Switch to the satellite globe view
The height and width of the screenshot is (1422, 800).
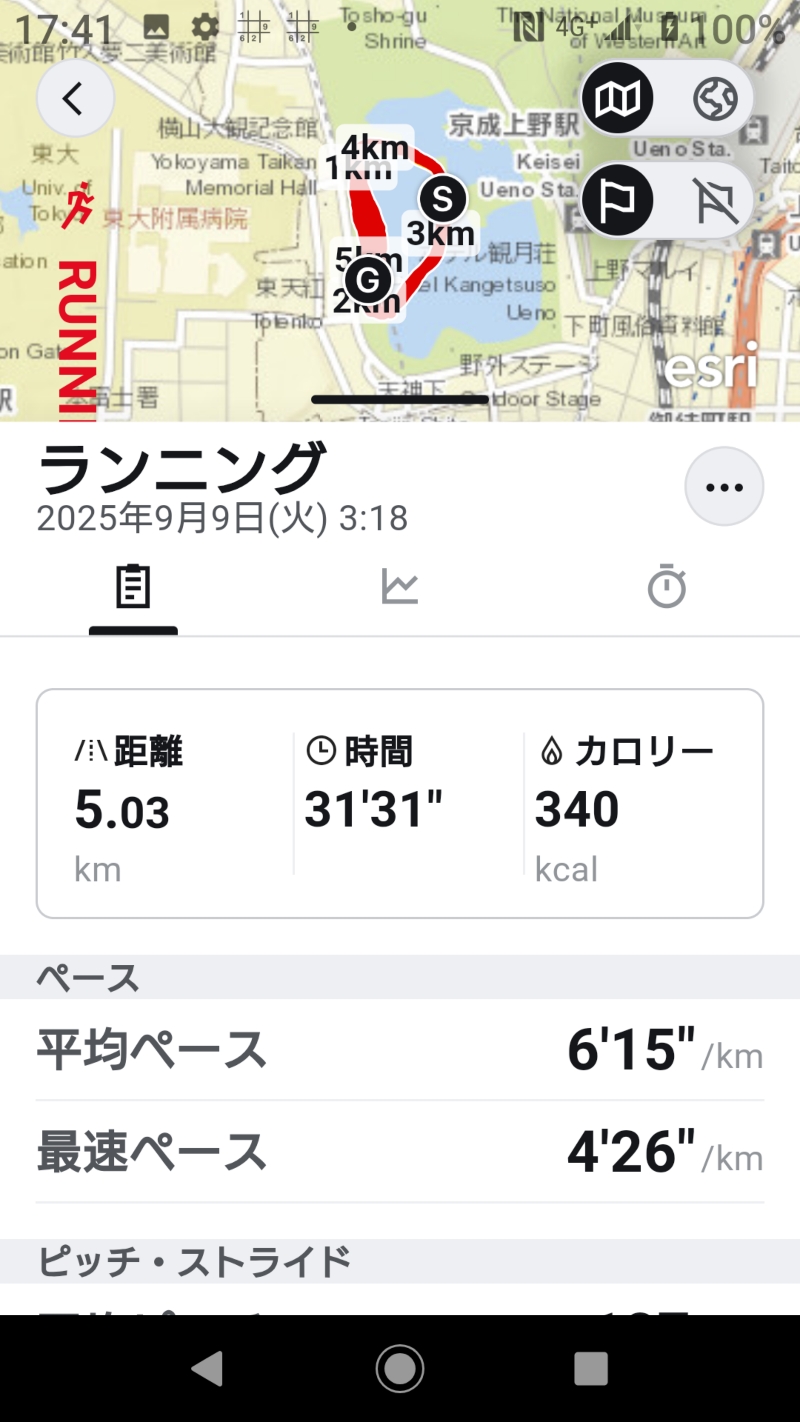(x=715, y=98)
